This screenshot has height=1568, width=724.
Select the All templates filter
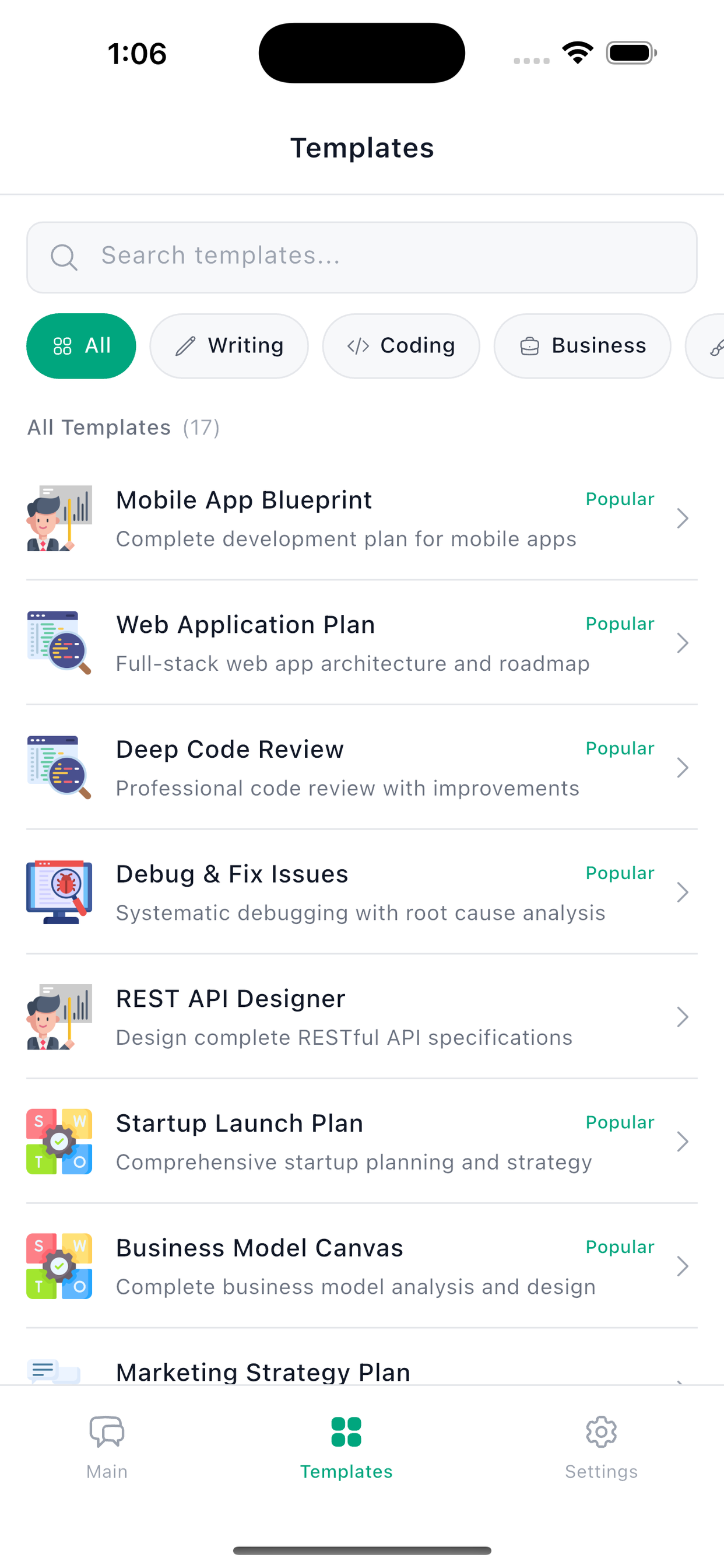(x=81, y=345)
